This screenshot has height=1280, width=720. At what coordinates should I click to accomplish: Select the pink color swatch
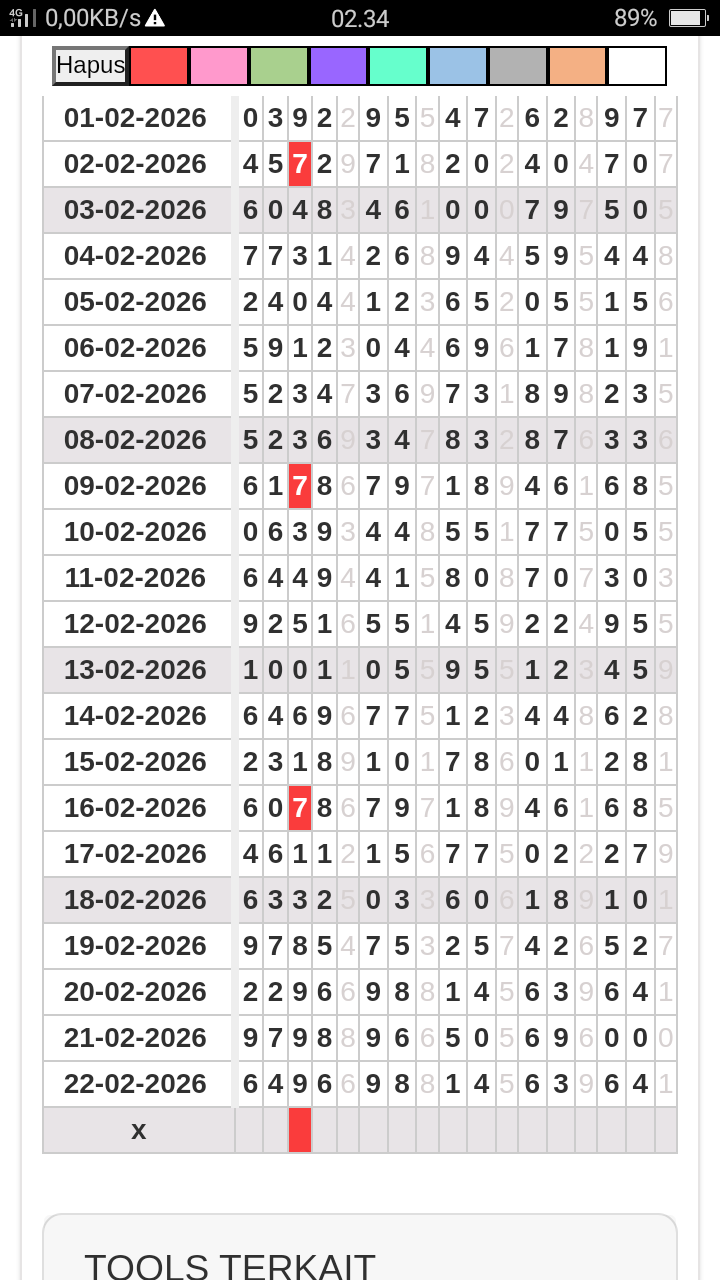tap(219, 66)
